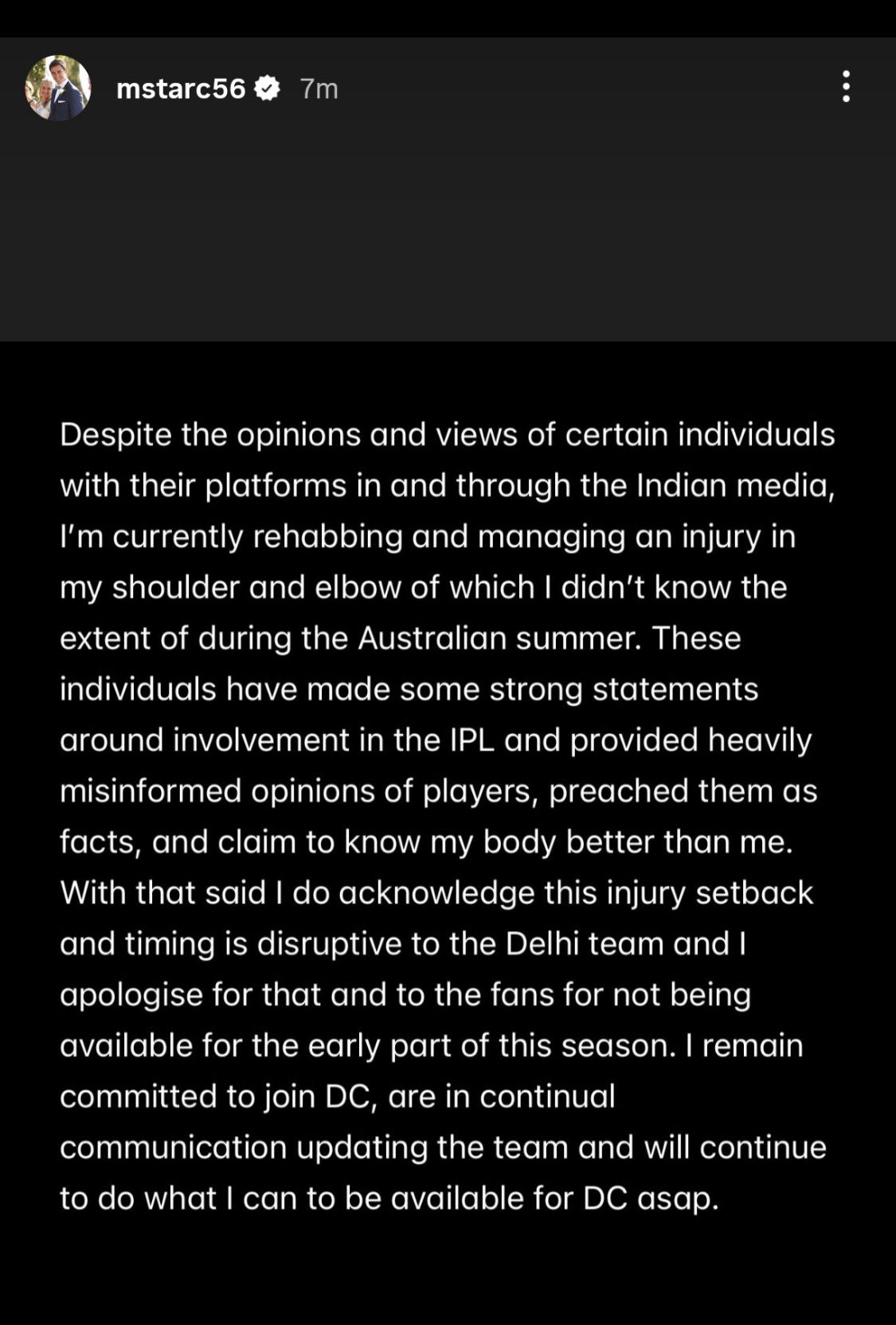Open the mstarc56 username link
Image resolution: width=896 pixels, height=1325 pixels.
181,88
